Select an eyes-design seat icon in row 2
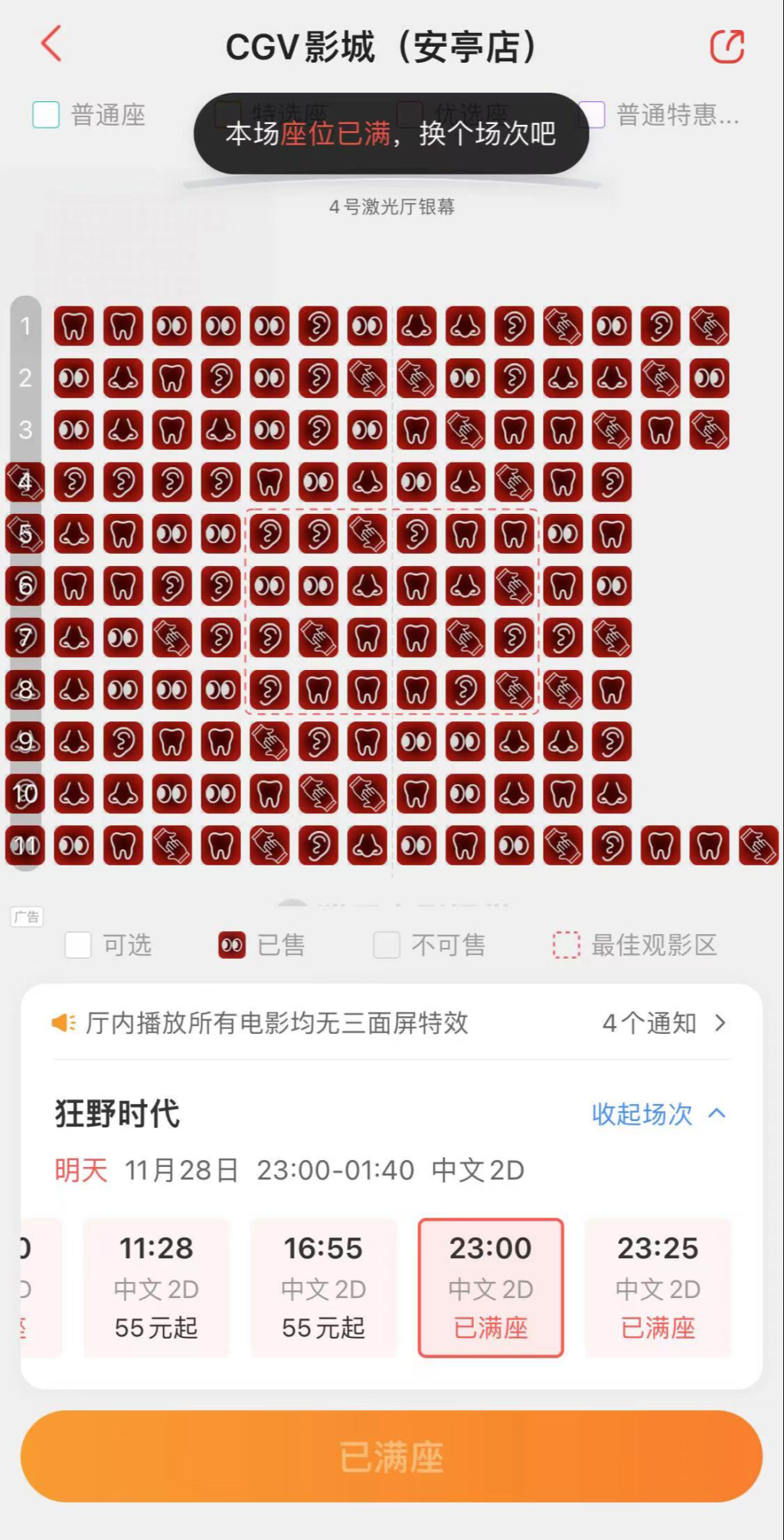Viewport: 784px width, 1540px height. click(x=73, y=378)
